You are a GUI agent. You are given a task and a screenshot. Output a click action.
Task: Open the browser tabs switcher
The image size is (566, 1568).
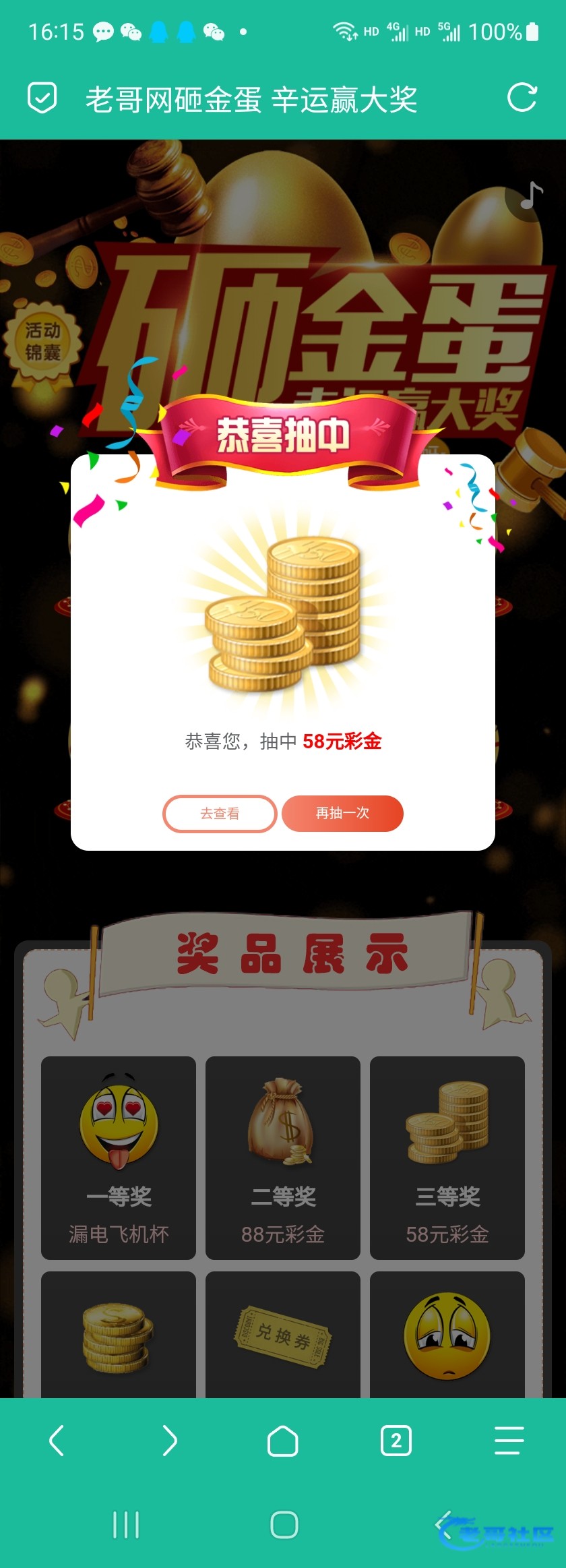pyautogui.click(x=396, y=1441)
